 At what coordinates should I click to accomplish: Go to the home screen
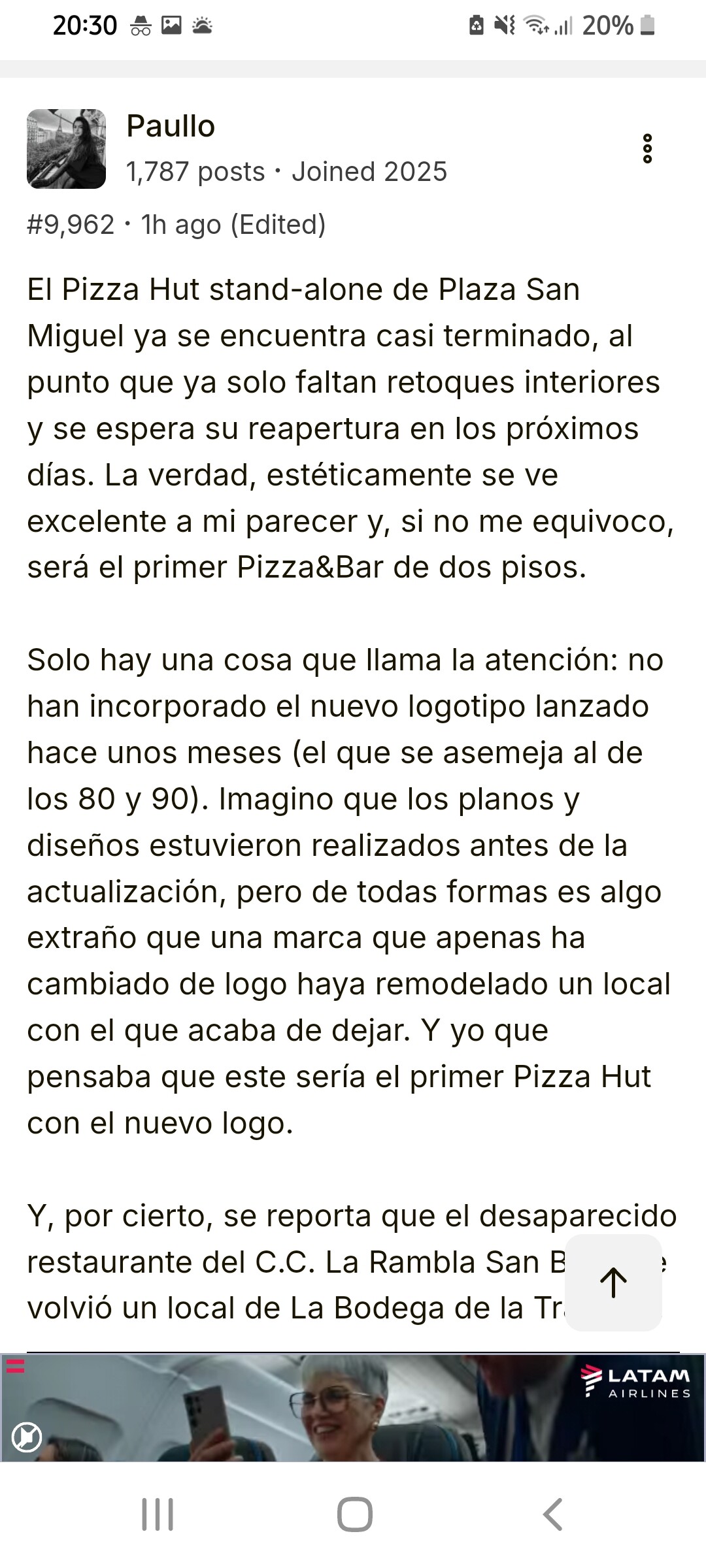point(354,1514)
